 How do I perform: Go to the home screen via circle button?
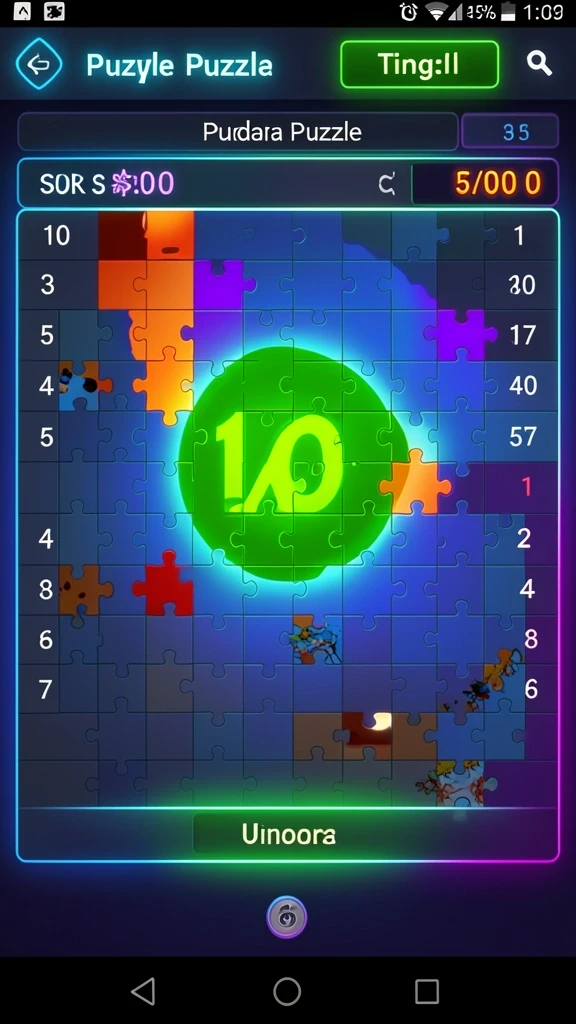pyautogui.click(x=287, y=991)
